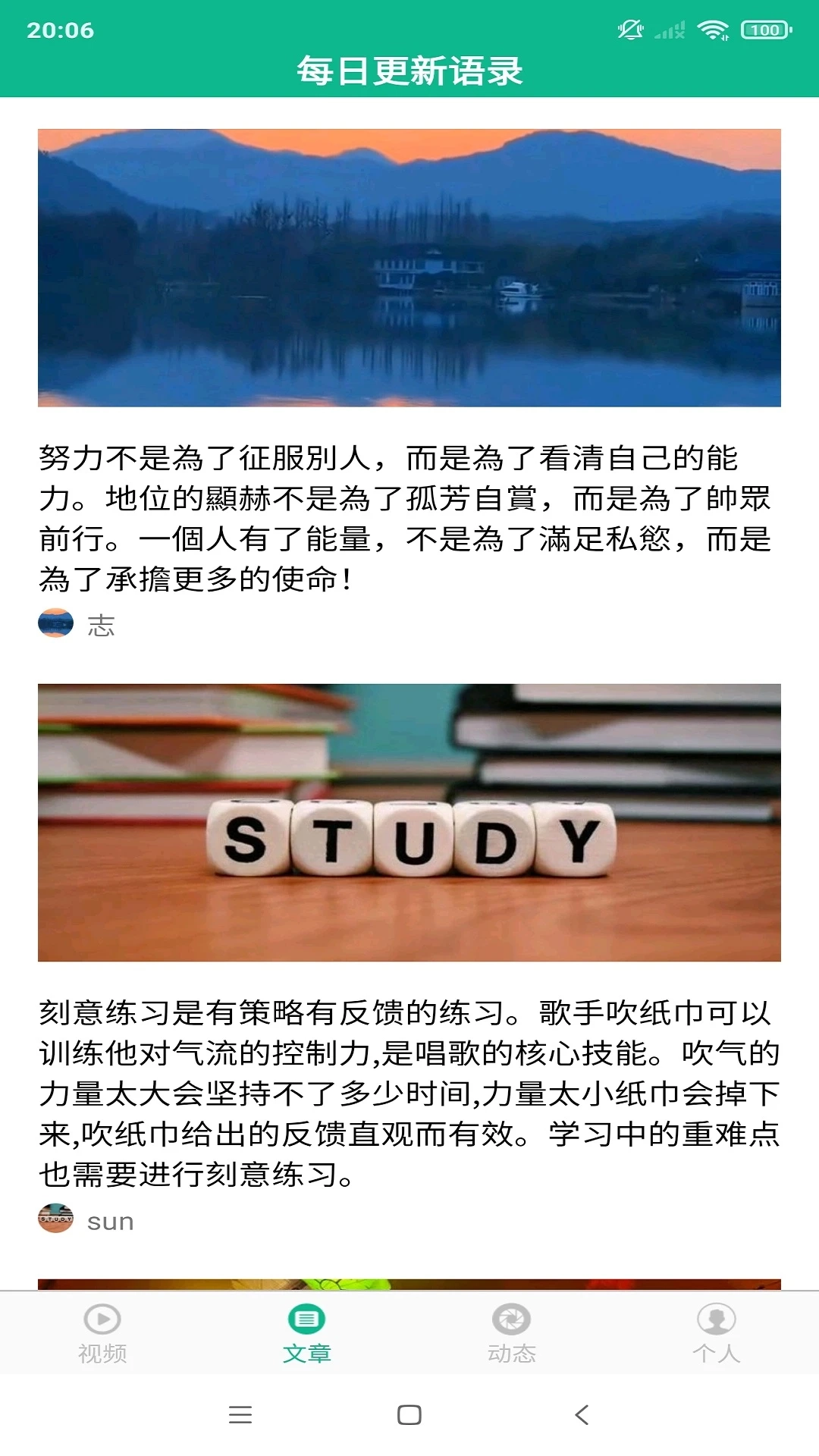819x1456 pixels.
Task: Open the 视频 tab icon at bottom
Action: [x=102, y=1318]
